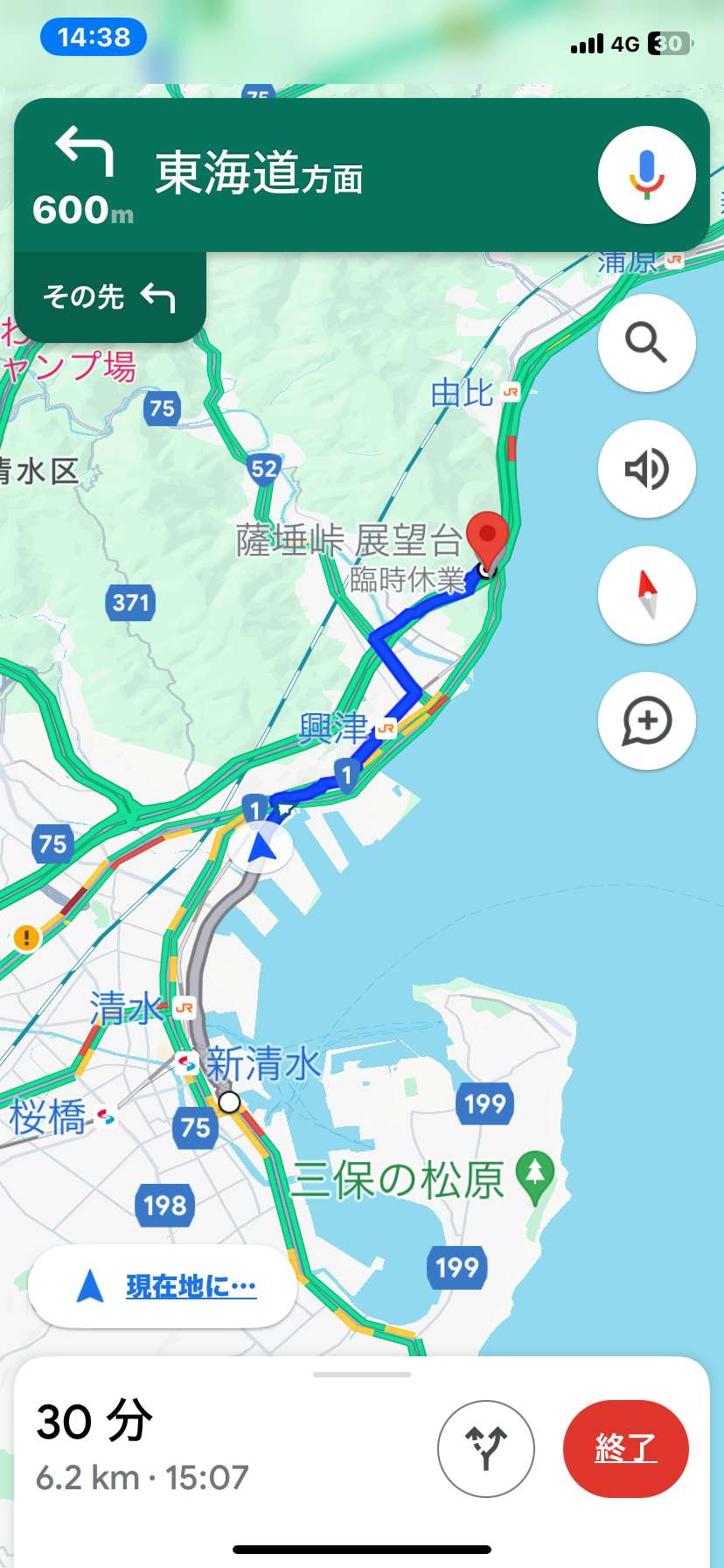End navigation with 終了 button
This screenshot has width=724, height=1568.
626,1449
